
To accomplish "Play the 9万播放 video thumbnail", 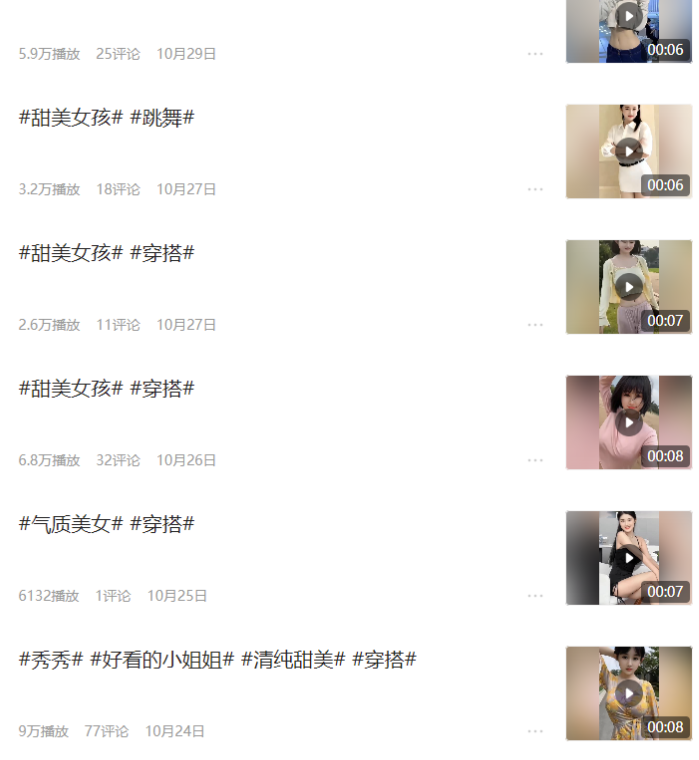I will click(628, 693).
